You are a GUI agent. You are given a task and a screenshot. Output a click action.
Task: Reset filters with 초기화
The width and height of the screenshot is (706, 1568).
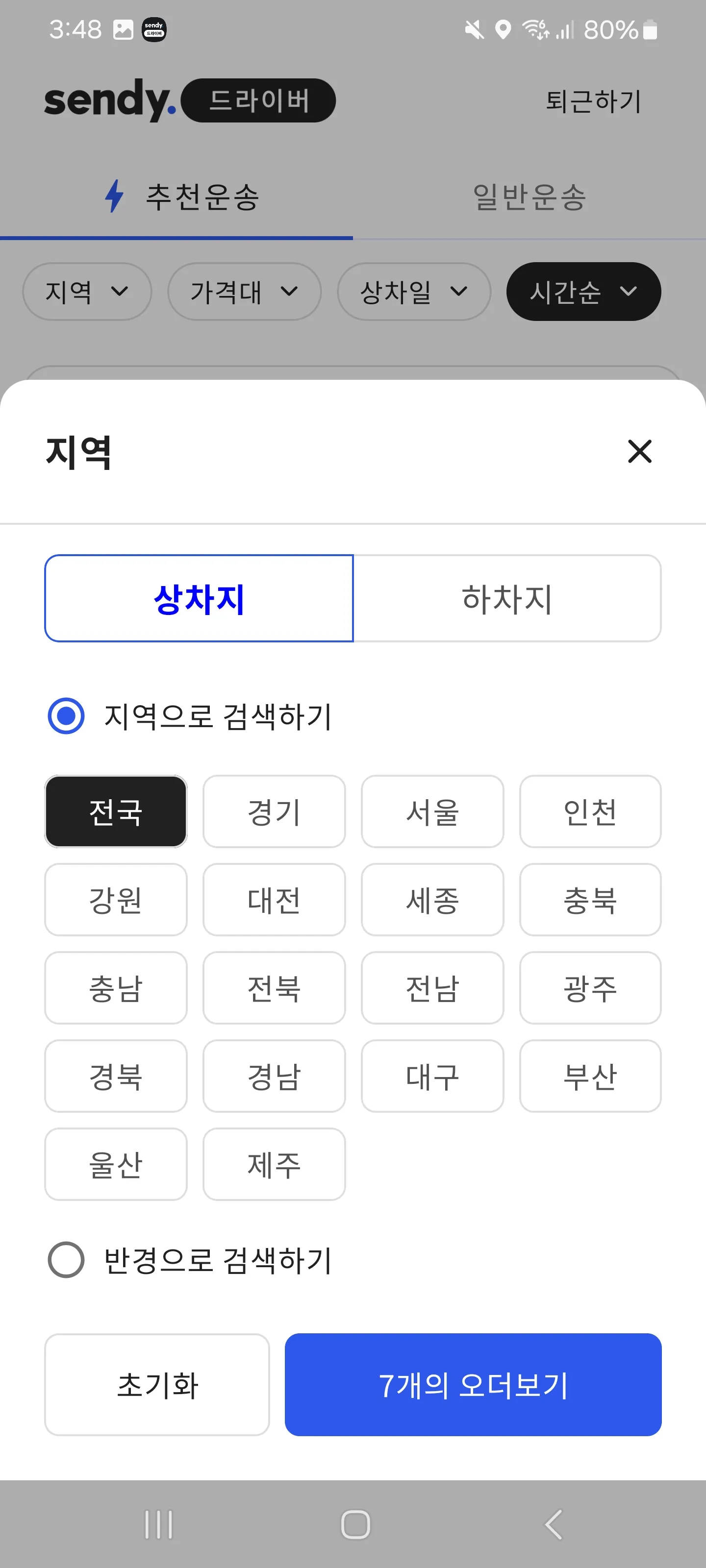tap(157, 1385)
